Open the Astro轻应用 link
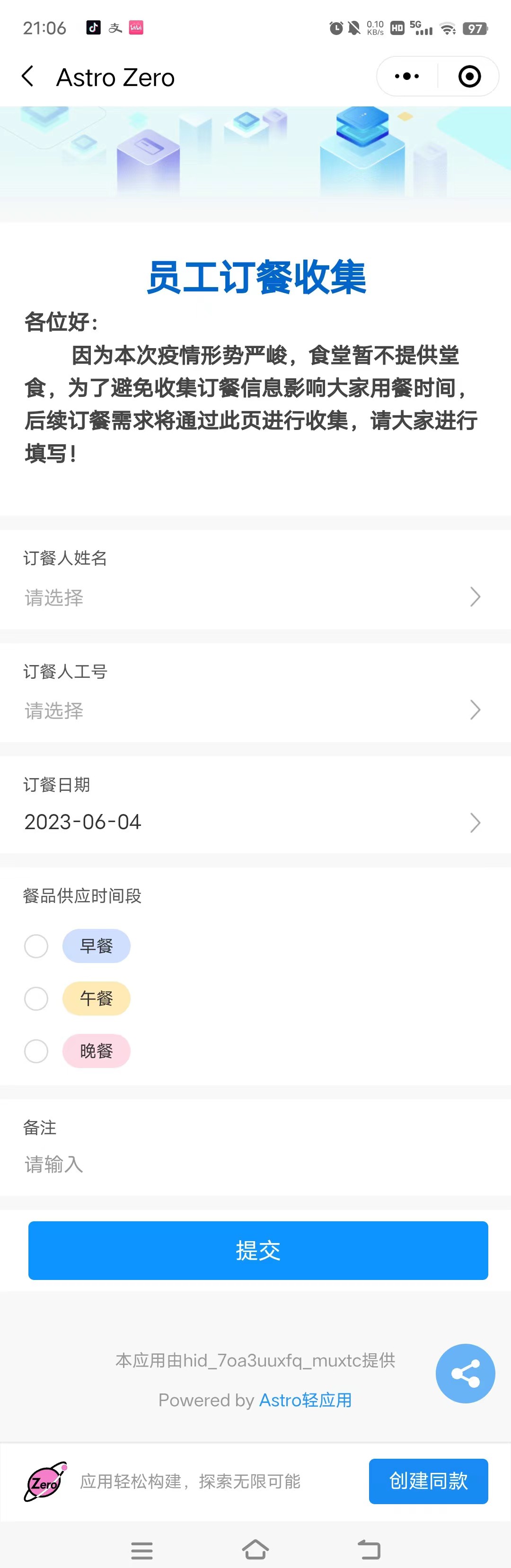The width and height of the screenshot is (511, 1568). (306, 1400)
